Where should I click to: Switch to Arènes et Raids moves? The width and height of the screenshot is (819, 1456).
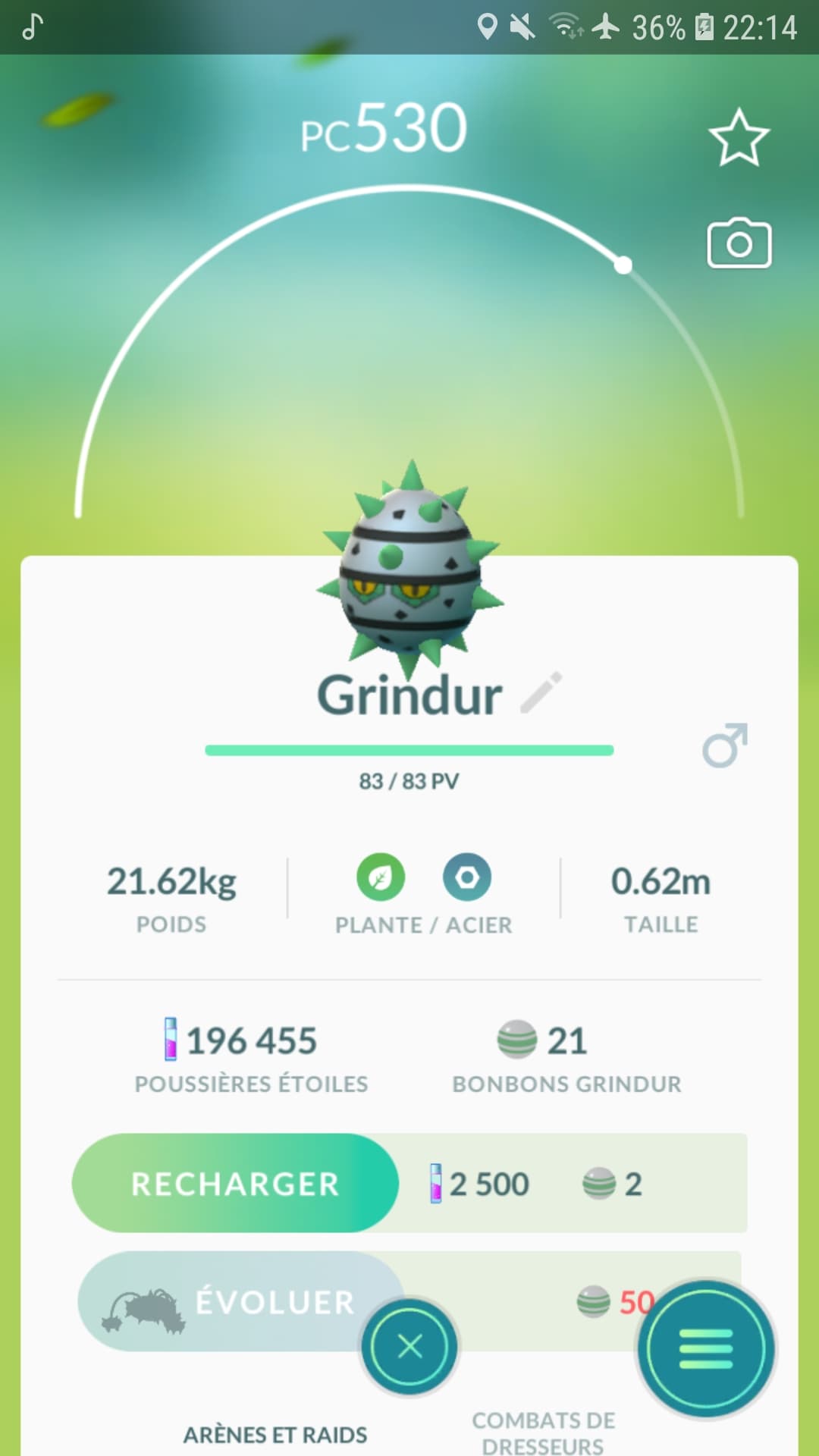click(275, 1435)
